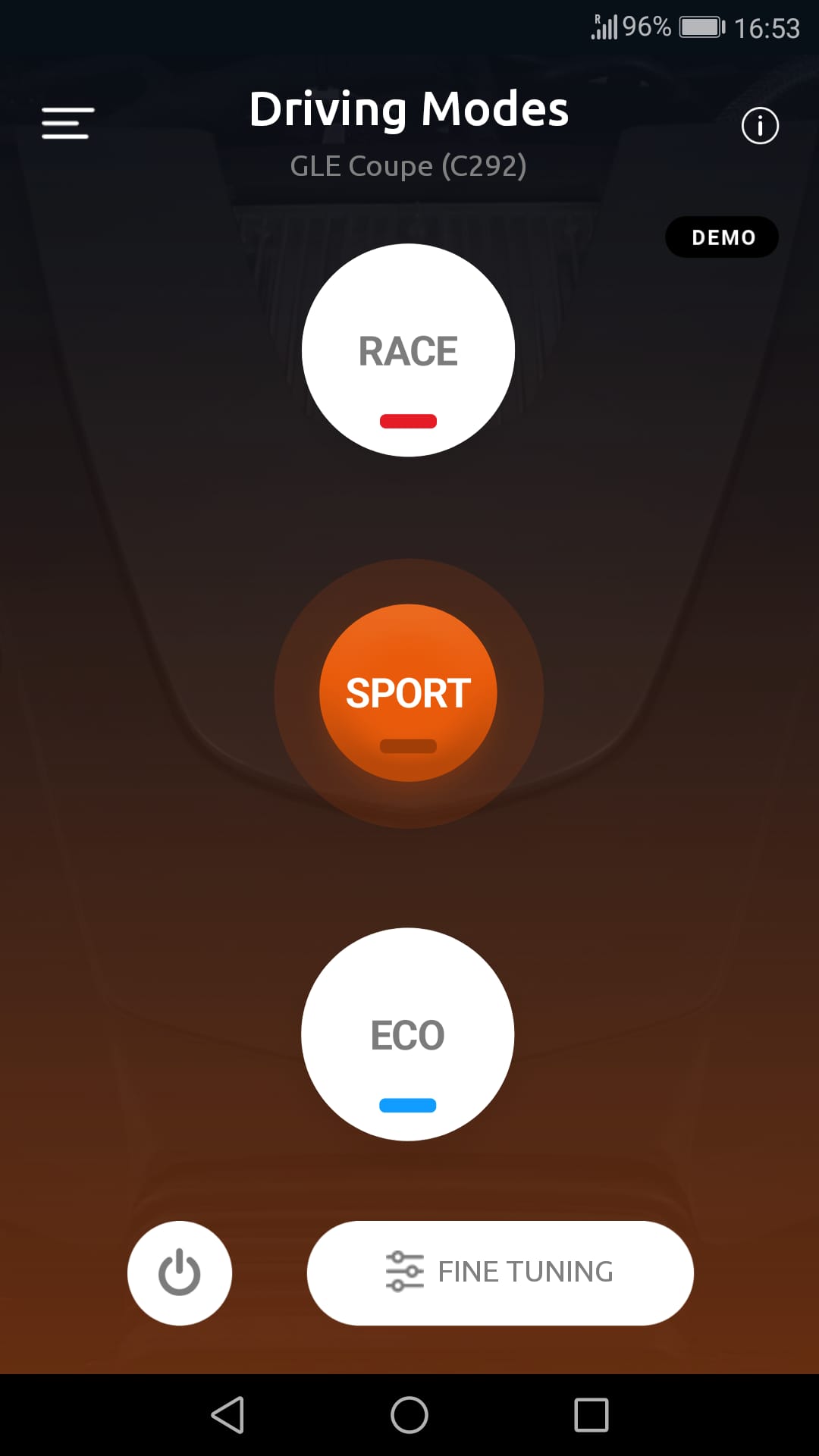Open FINE TUNING settings

point(500,1272)
